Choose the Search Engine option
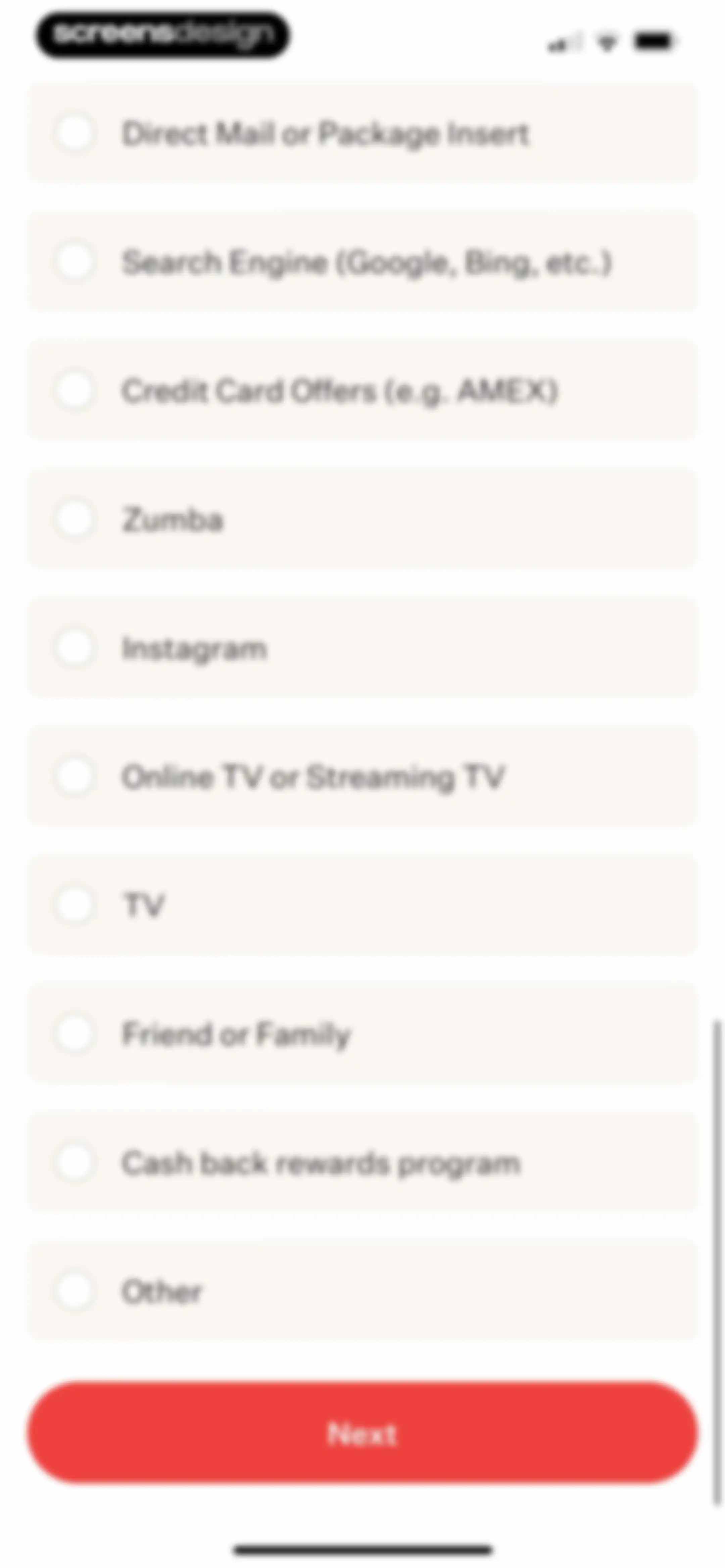The width and height of the screenshot is (725, 1568). (x=362, y=261)
